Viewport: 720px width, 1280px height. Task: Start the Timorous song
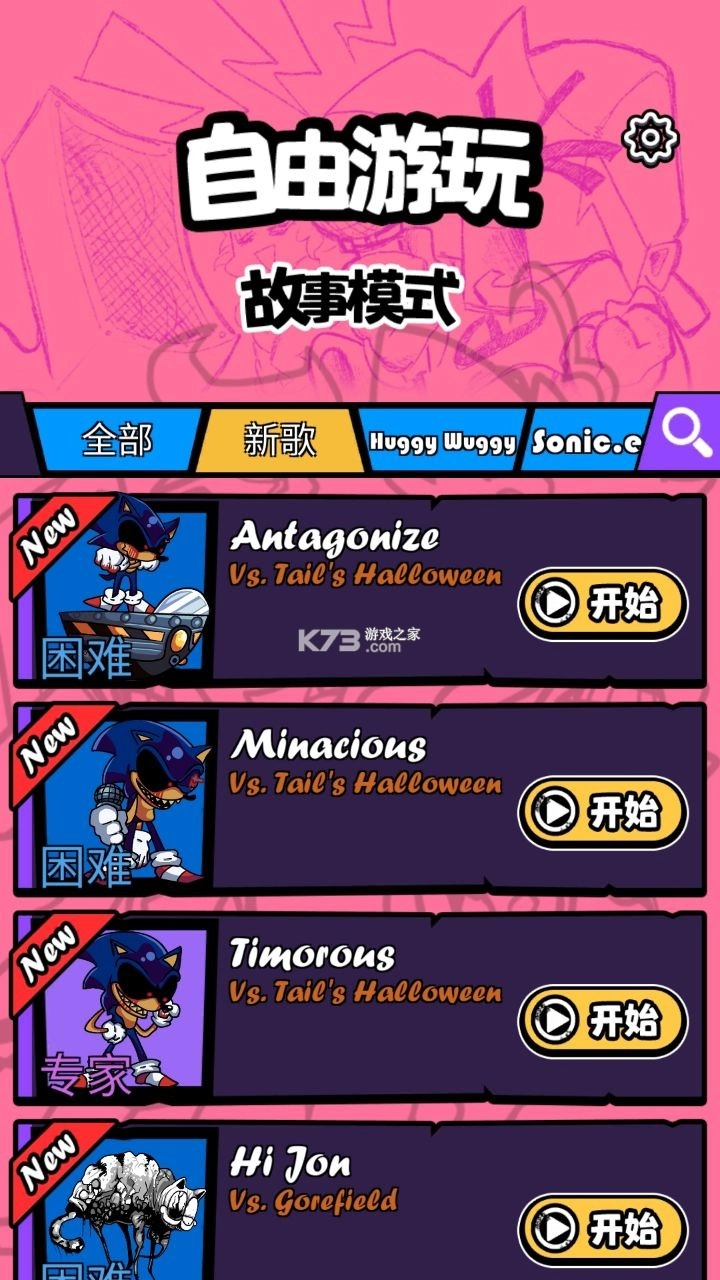tap(603, 1020)
